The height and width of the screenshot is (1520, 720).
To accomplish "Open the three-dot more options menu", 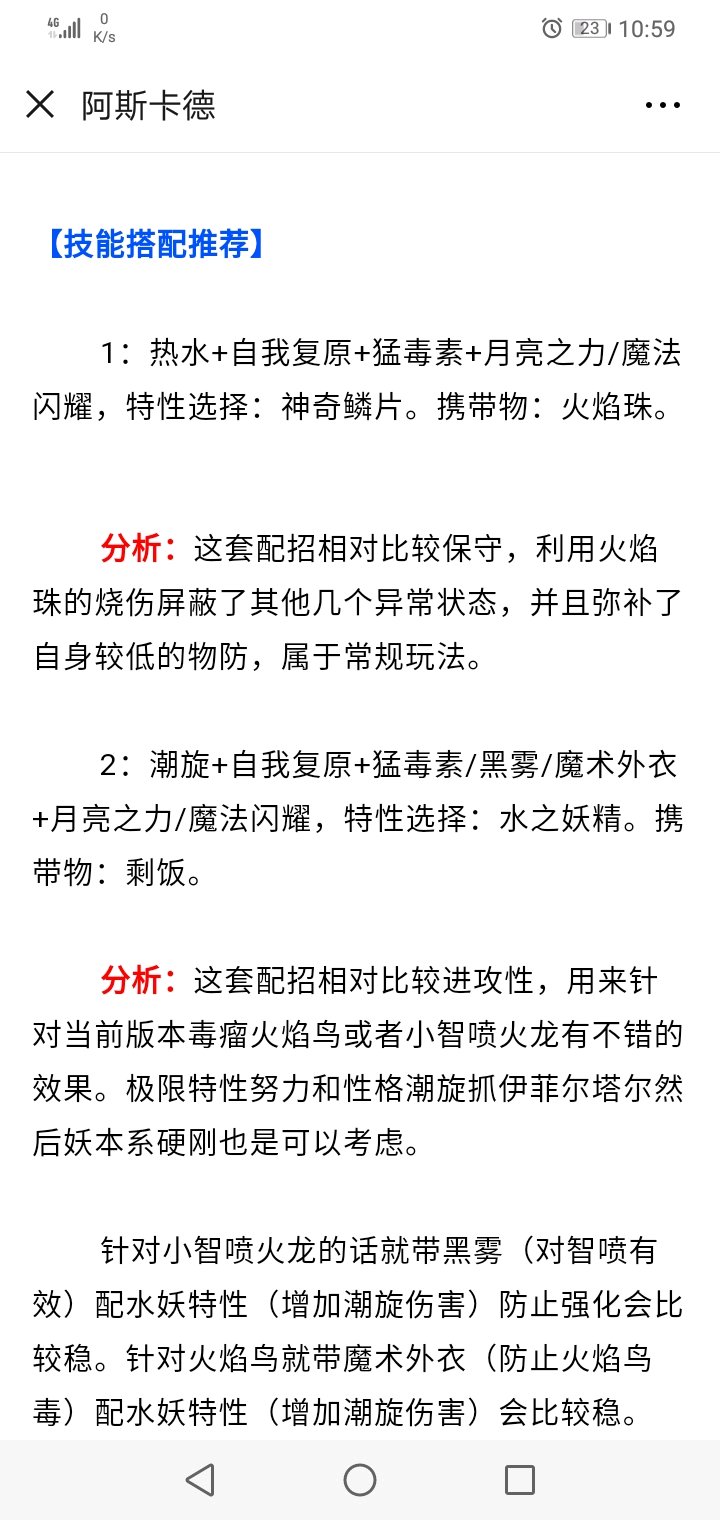I will (663, 105).
